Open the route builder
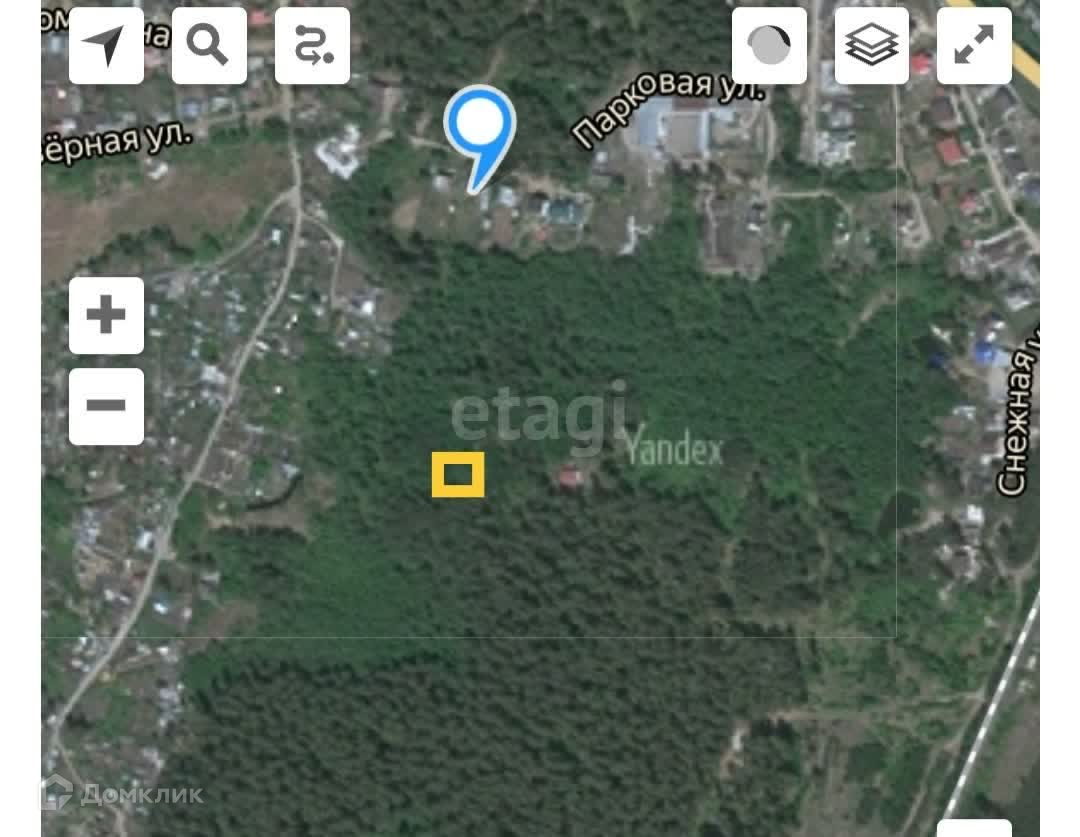Viewport: 1080px width, 837px height. click(x=312, y=46)
